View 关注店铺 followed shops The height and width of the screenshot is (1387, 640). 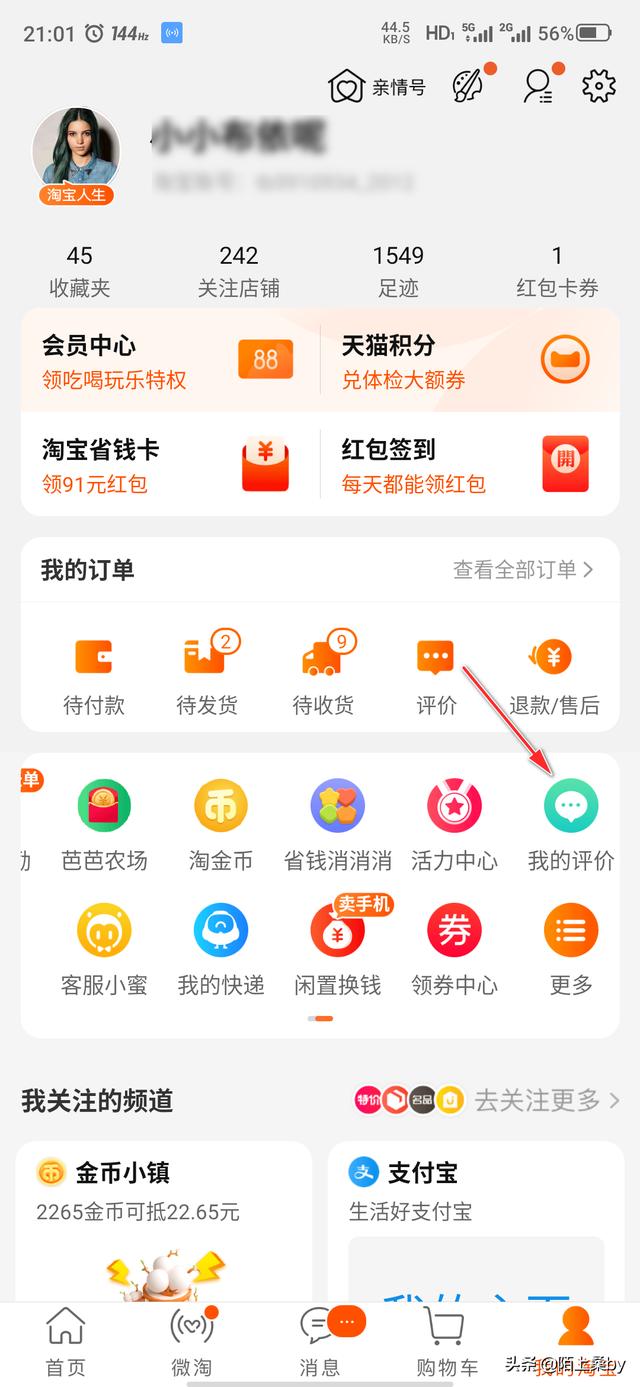[x=238, y=271]
